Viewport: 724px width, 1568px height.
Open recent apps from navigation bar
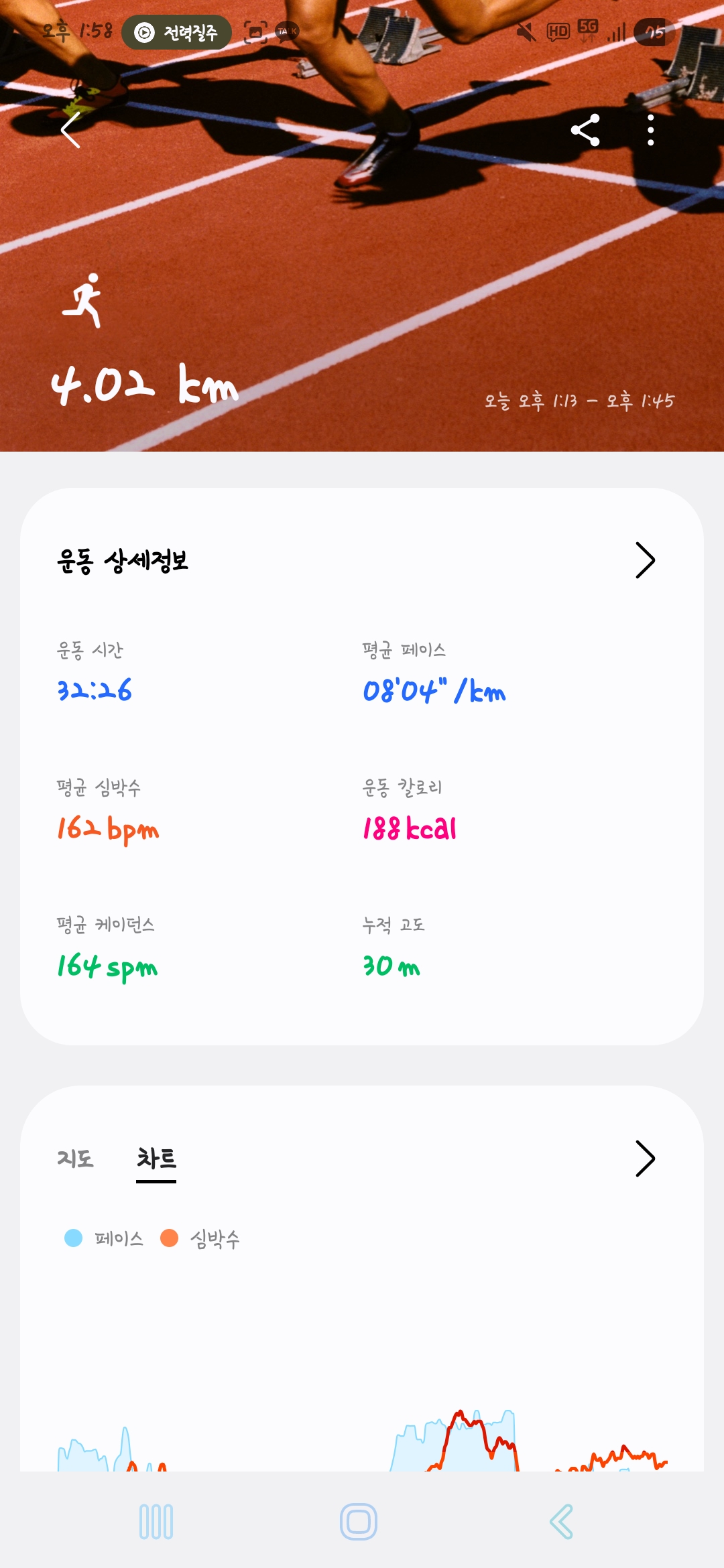(156, 1522)
